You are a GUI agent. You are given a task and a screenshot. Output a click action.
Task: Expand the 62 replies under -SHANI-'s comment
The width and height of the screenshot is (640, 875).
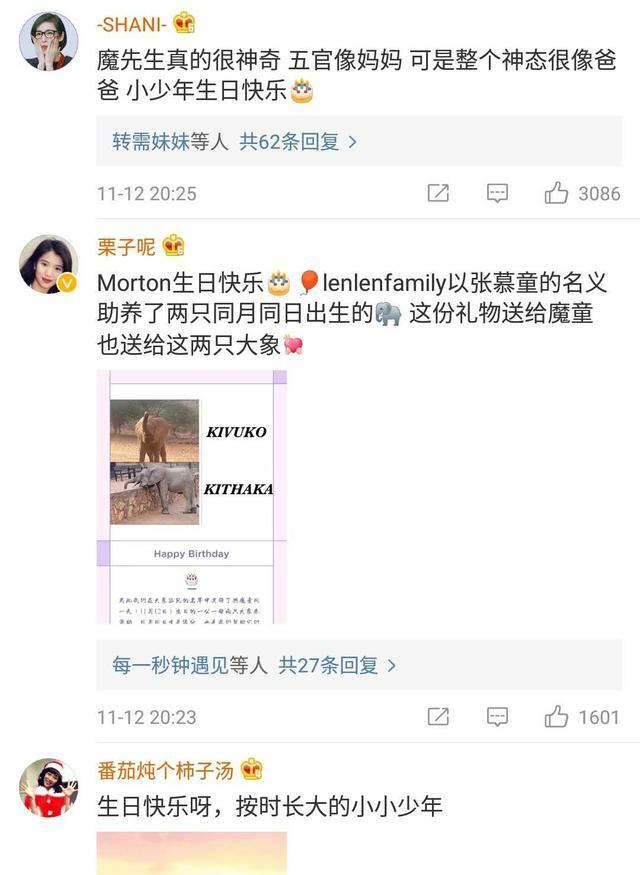(x=234, y=142)
